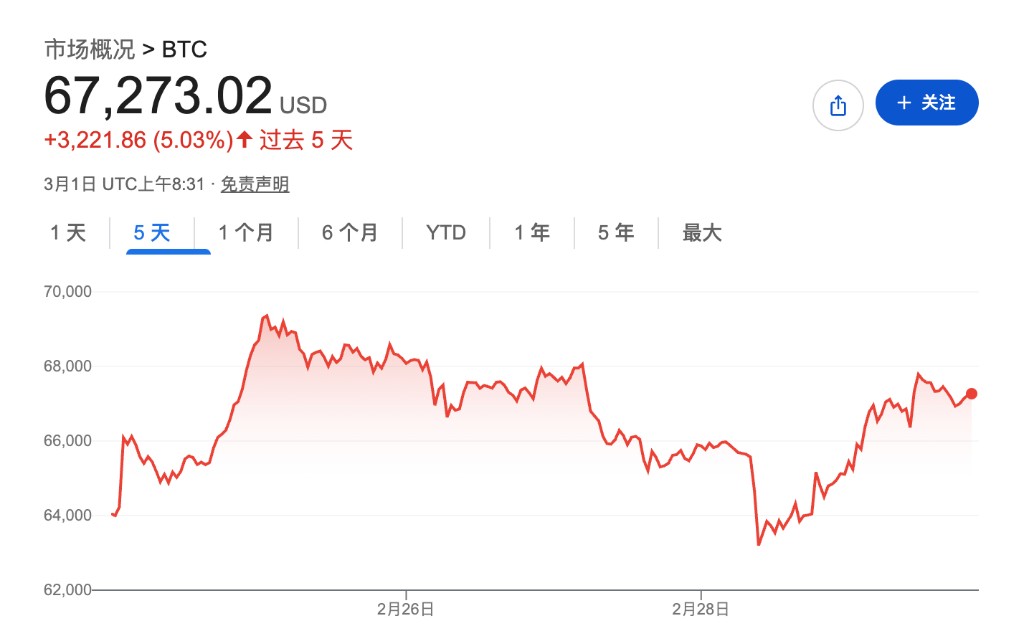1024x636 pixels.
Task: Follow BTC with the 关注 button
Action: click(x=927, y=103)
